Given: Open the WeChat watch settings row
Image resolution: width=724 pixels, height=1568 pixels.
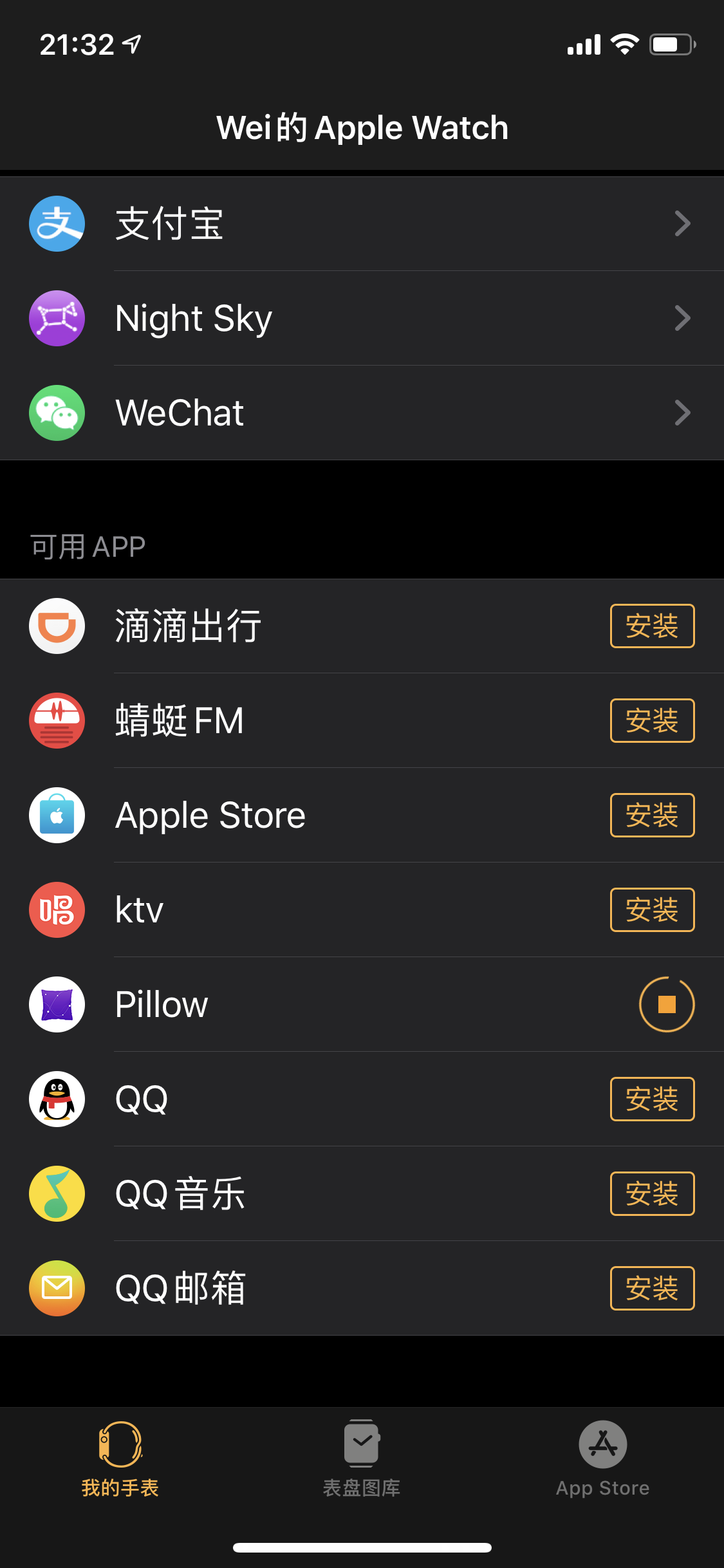Looking at the screenshot, I should point(360,413).
